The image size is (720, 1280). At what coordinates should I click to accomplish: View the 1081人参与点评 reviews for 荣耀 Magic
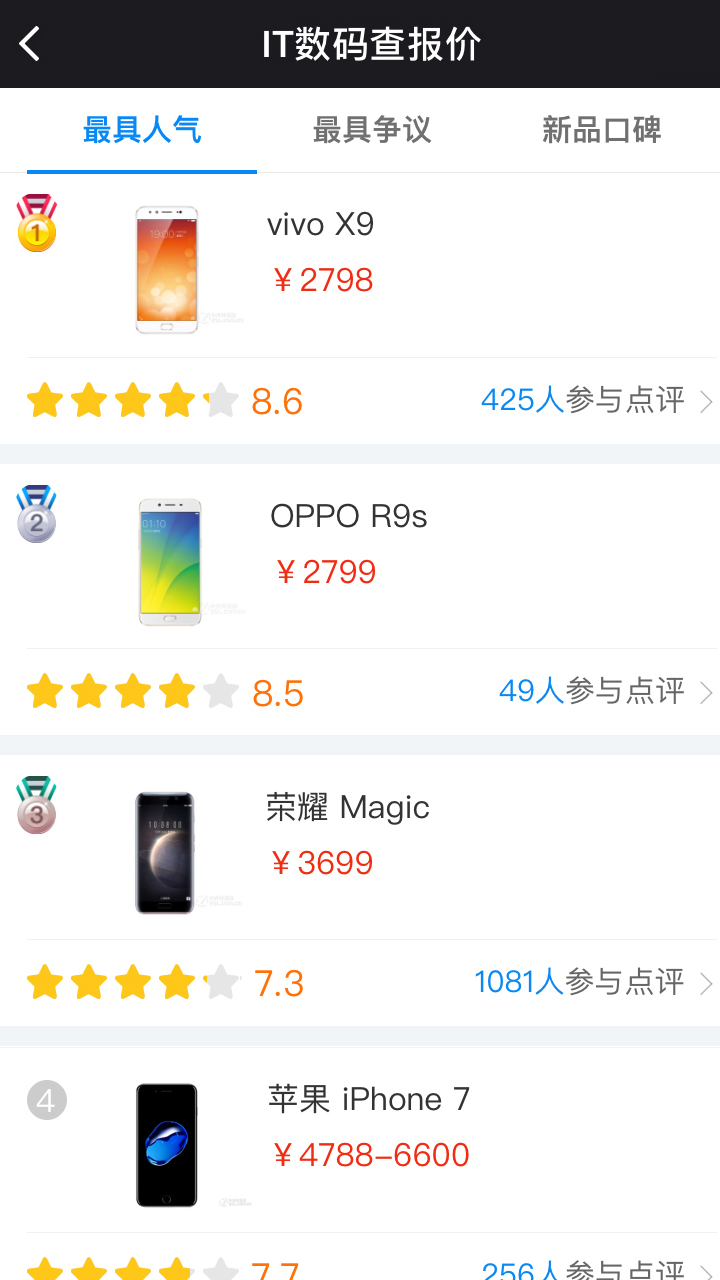pos(593,983)
